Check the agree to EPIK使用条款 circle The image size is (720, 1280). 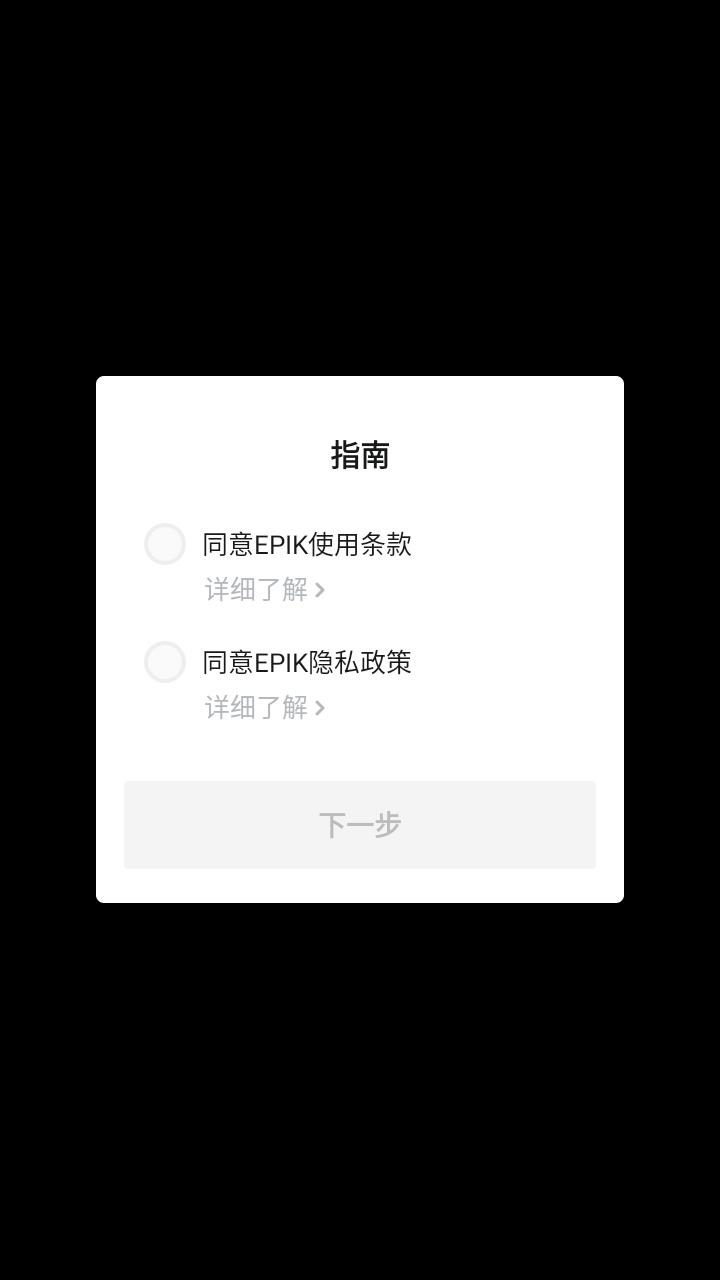coord(165,544)
